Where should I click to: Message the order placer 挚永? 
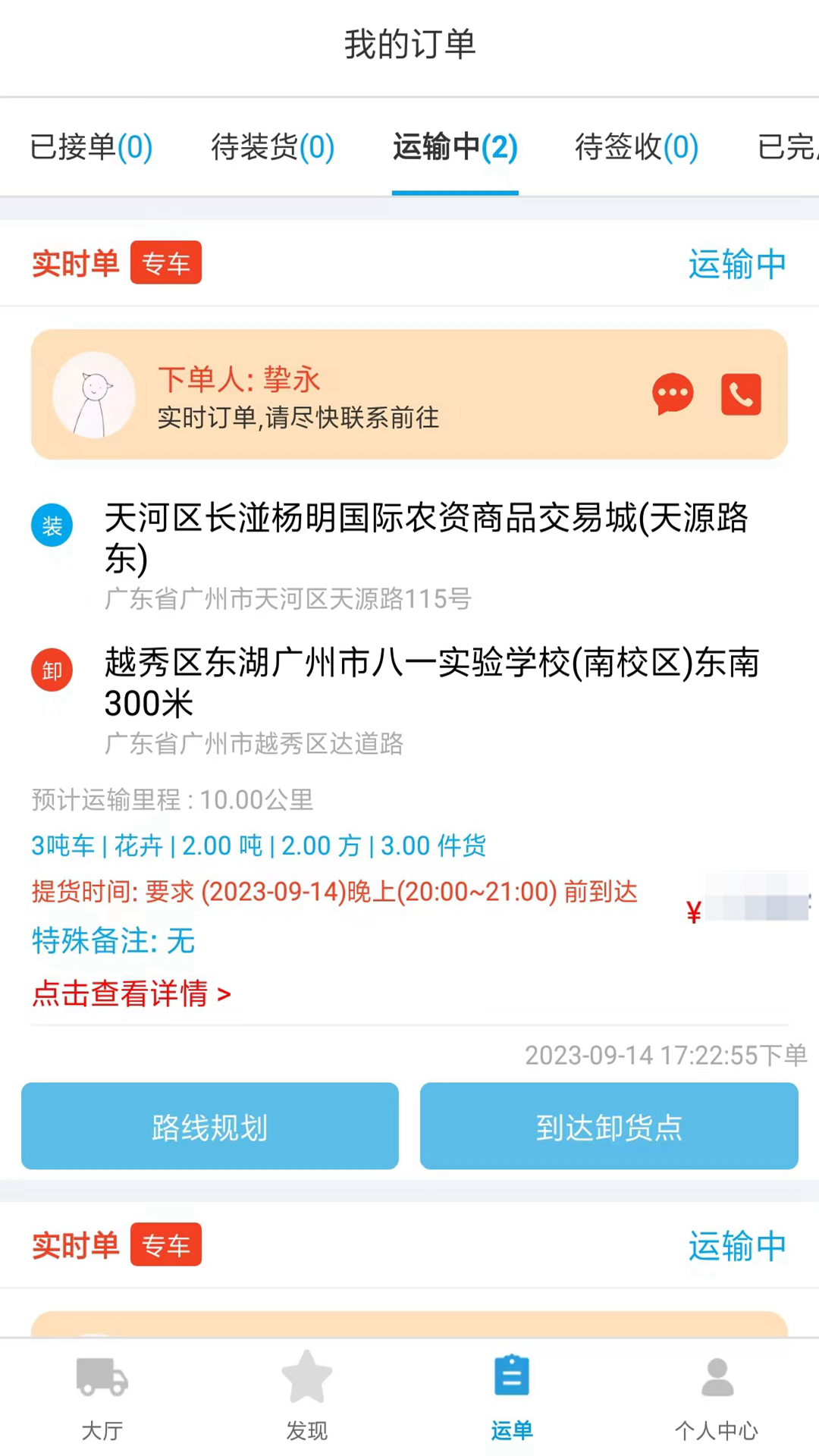click(x=673, y=394)
